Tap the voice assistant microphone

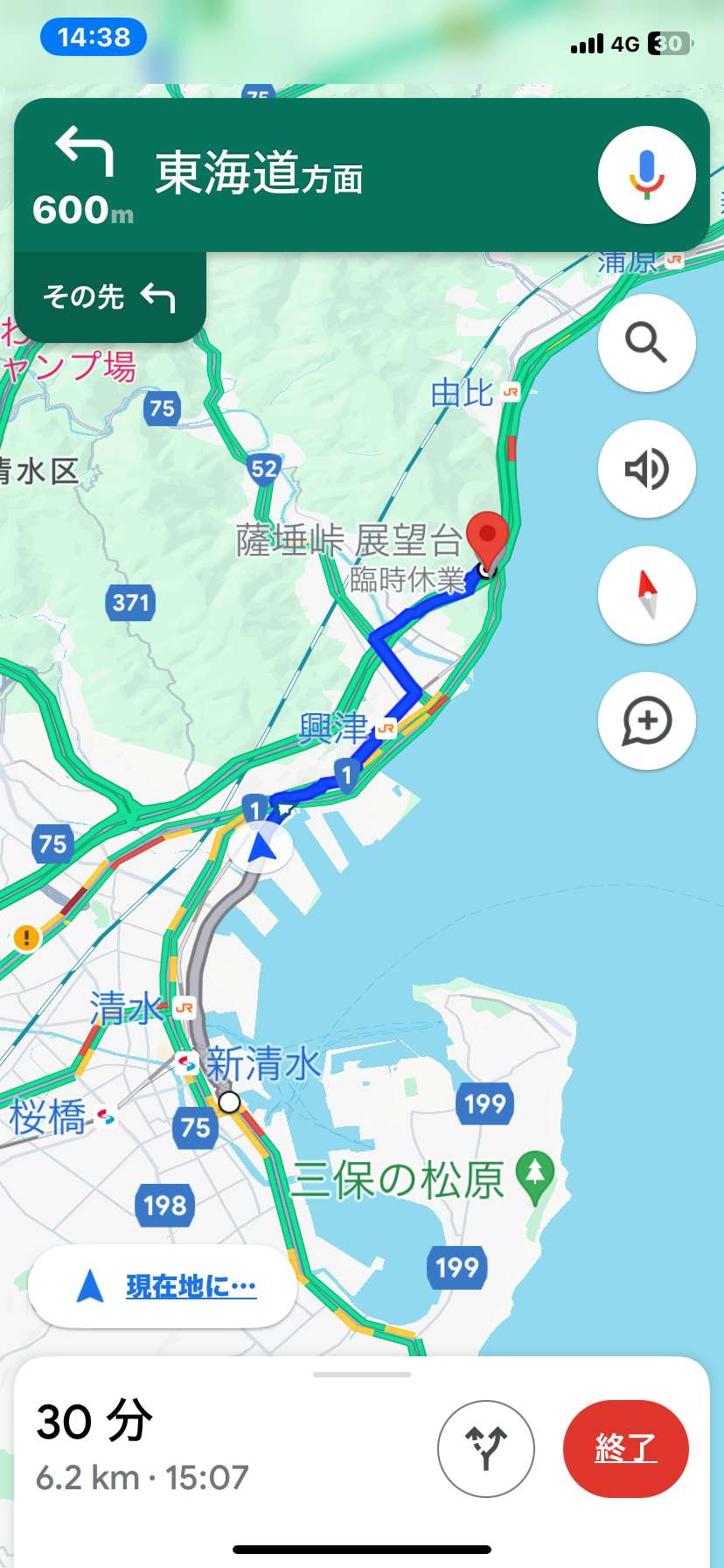pyautogui.click(x=646, y=175)
